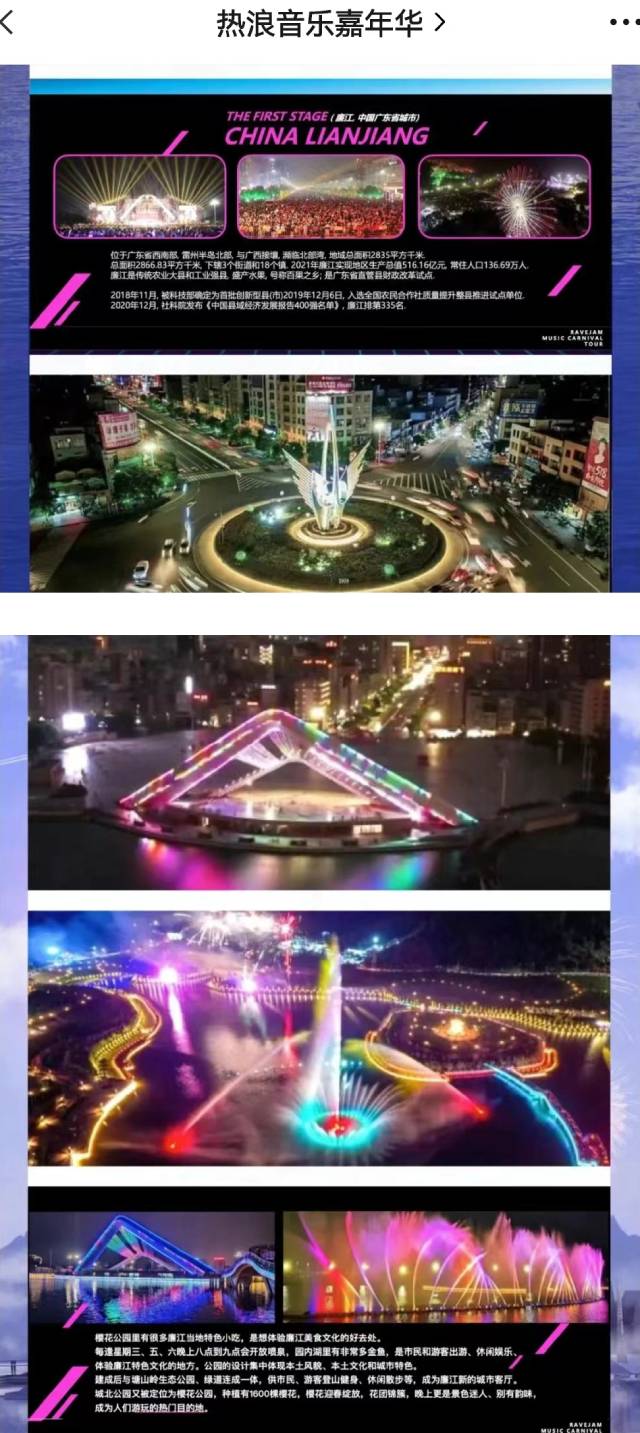This screenshot has height=1433, width=640.
Task: Open the three-dot overflow menu
Action: [622, 23]
